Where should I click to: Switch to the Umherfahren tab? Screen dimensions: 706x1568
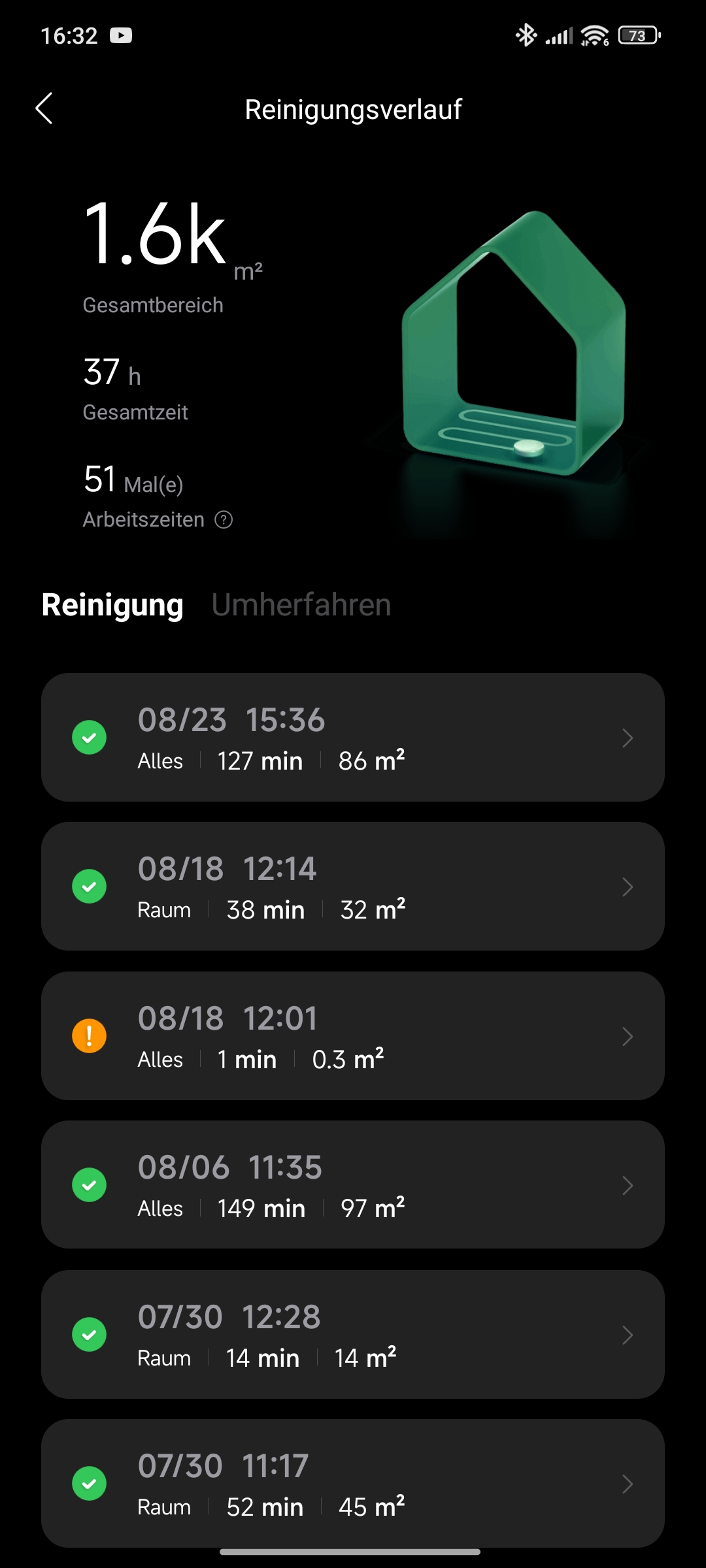point(301,605)
